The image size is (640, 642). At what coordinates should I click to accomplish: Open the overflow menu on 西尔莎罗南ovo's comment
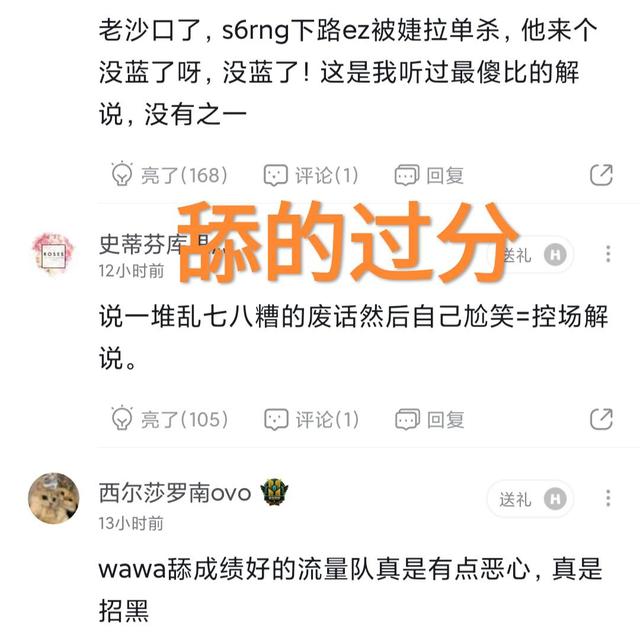[607, 498]
